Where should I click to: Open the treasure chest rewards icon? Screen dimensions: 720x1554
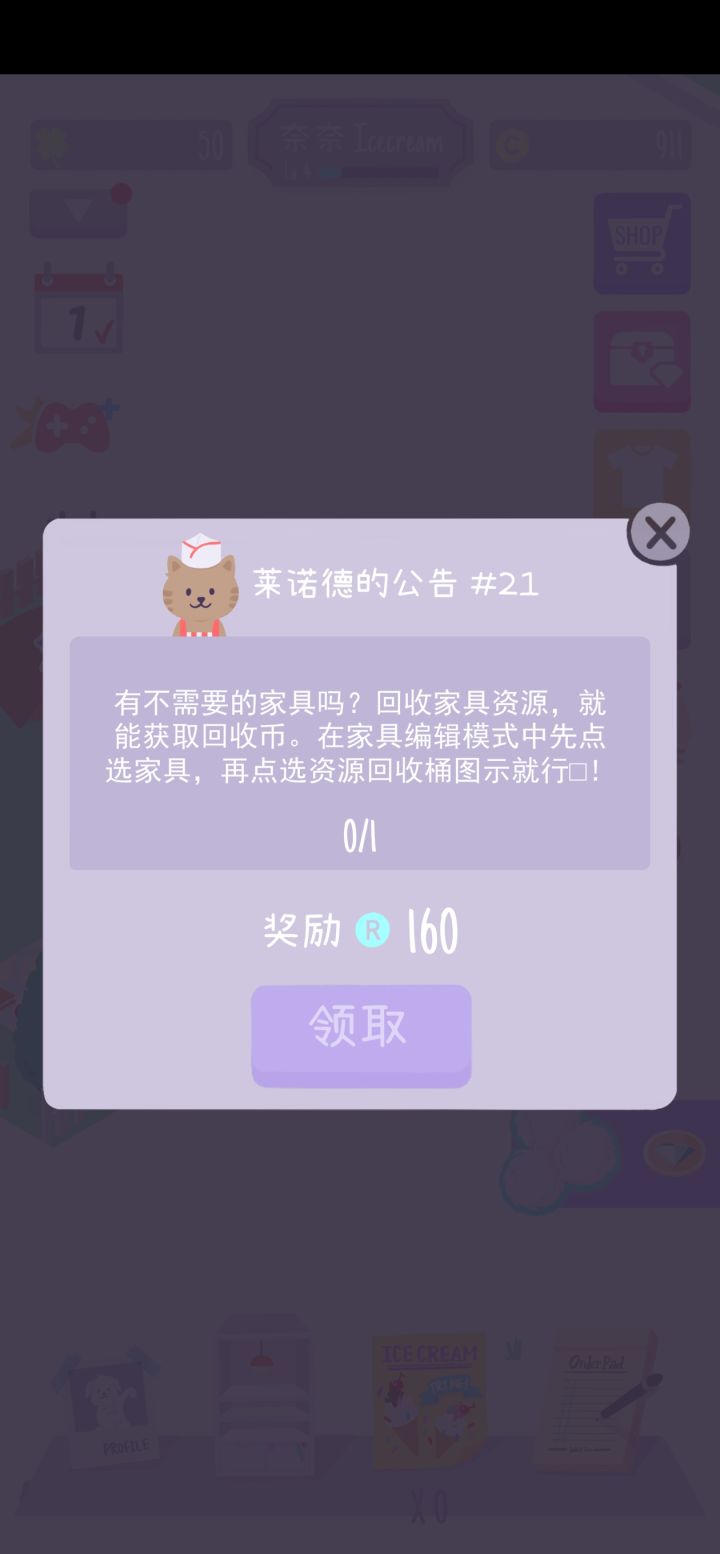(x=641, y=360)
